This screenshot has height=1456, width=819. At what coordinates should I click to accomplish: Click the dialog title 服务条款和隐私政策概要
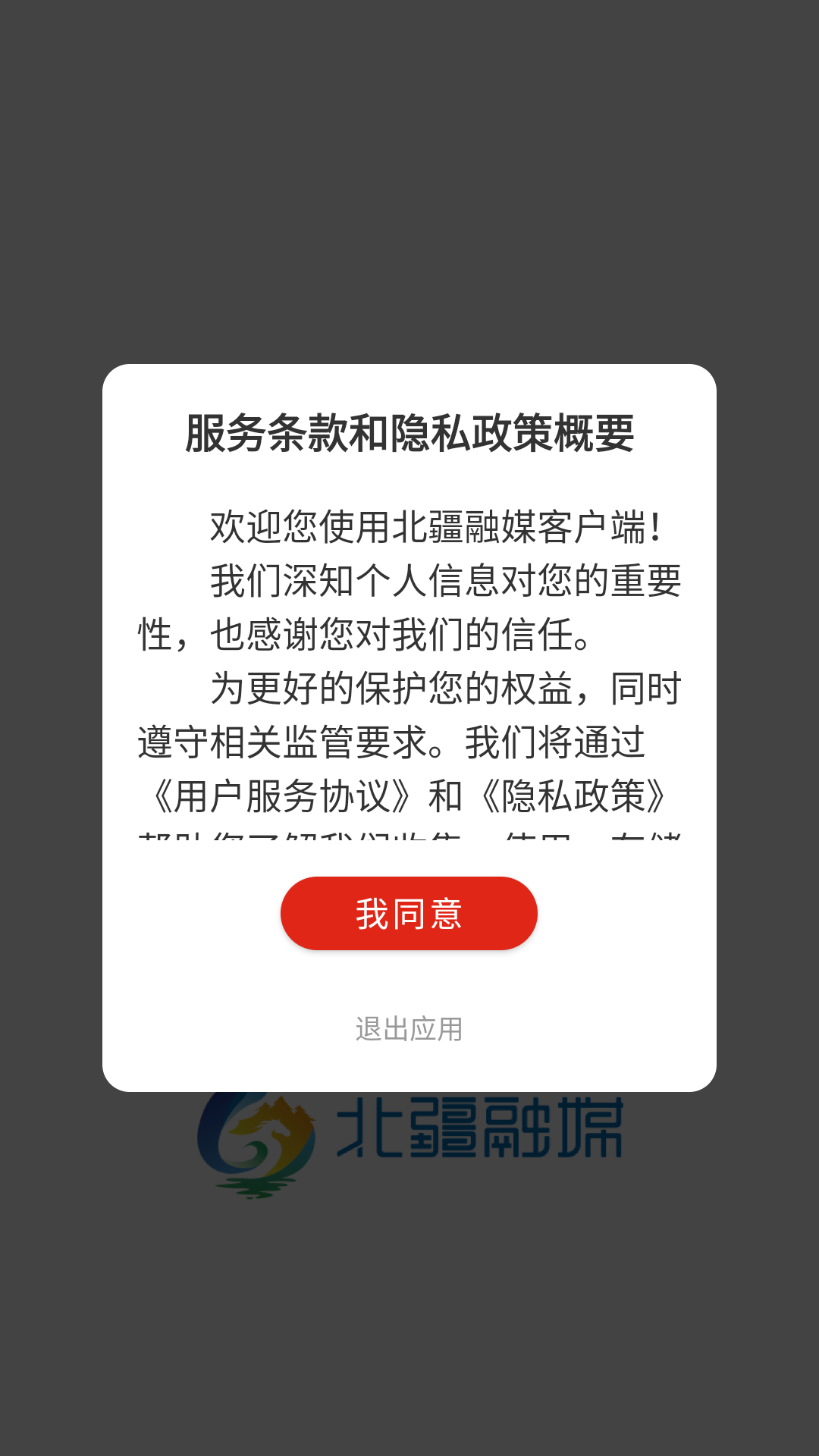click(409, 428)
